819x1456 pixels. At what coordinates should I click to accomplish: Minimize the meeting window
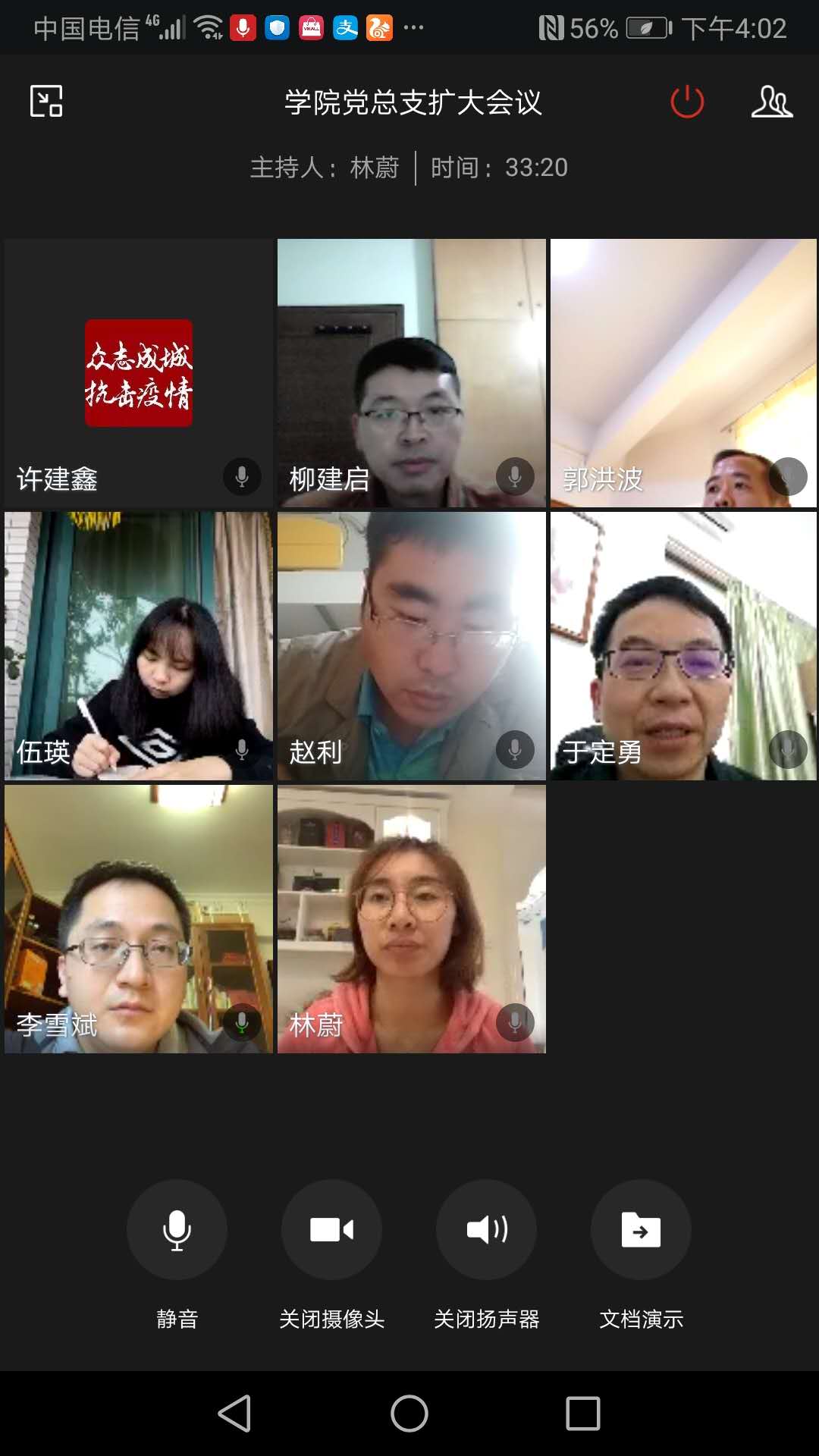pos(46,102)
